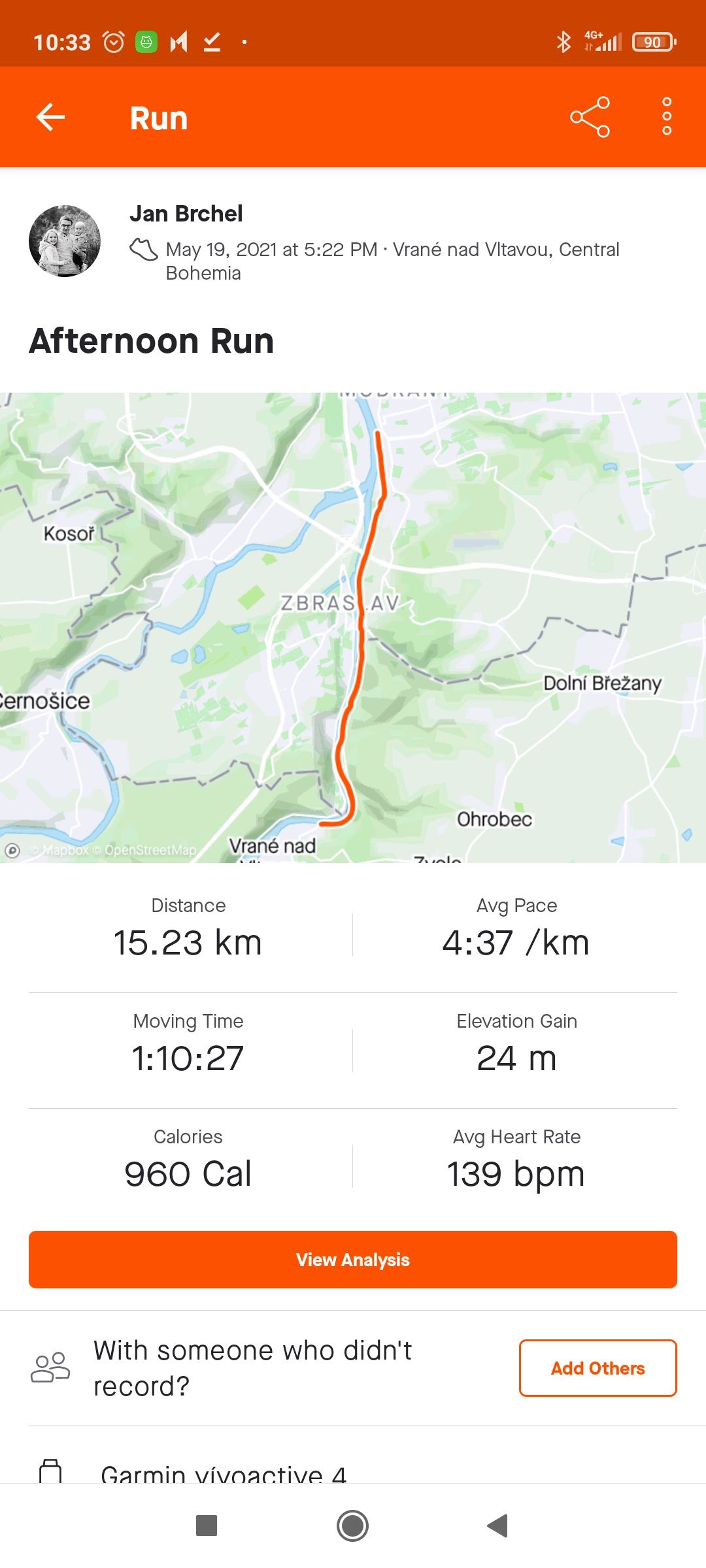Open recent apps with square button
The height and width of the screenshot is (1568, 706).
pyautogui.click(x=207, y=1526)
